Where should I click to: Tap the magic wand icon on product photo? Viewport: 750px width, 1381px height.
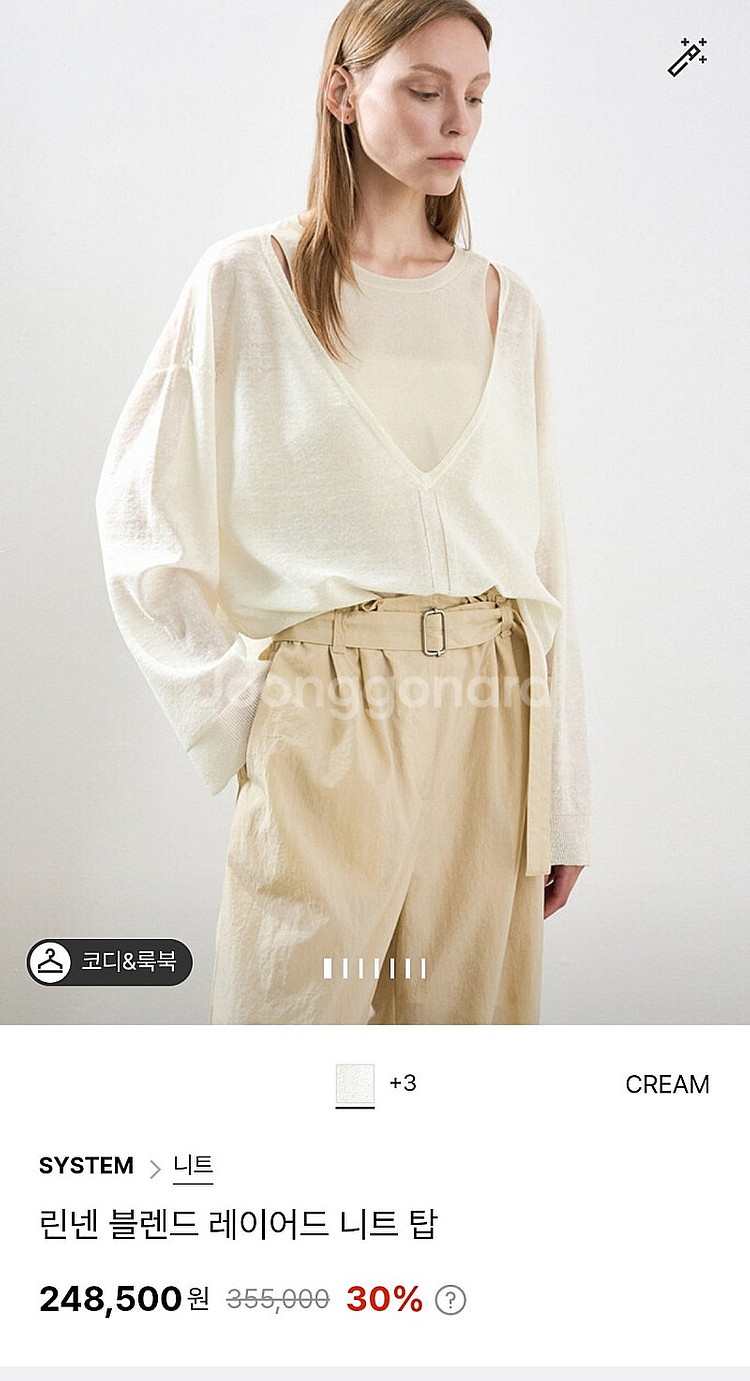pyautogui.click(x=688, y=56)
